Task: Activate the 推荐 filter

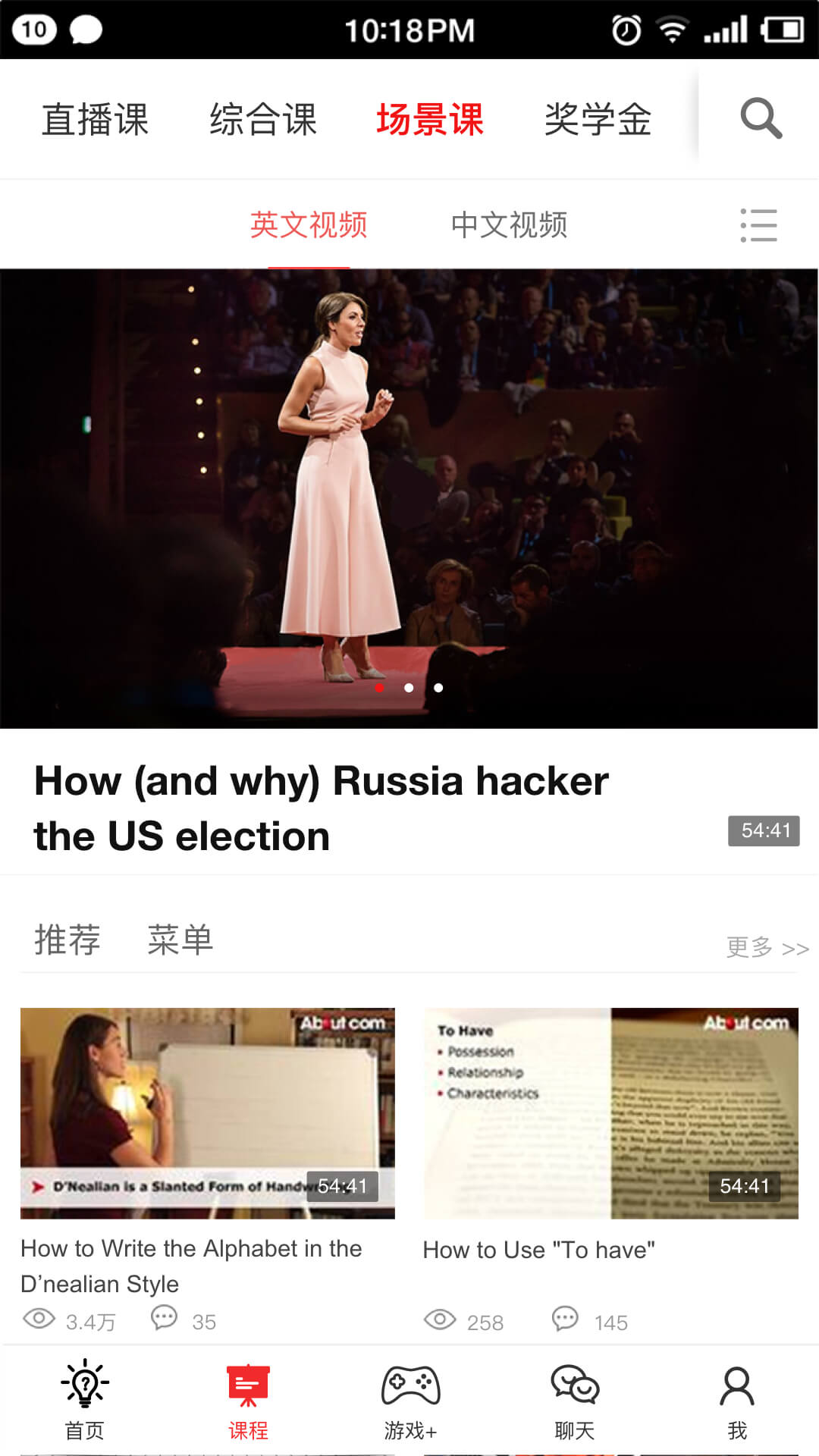Action: [67, 940]
